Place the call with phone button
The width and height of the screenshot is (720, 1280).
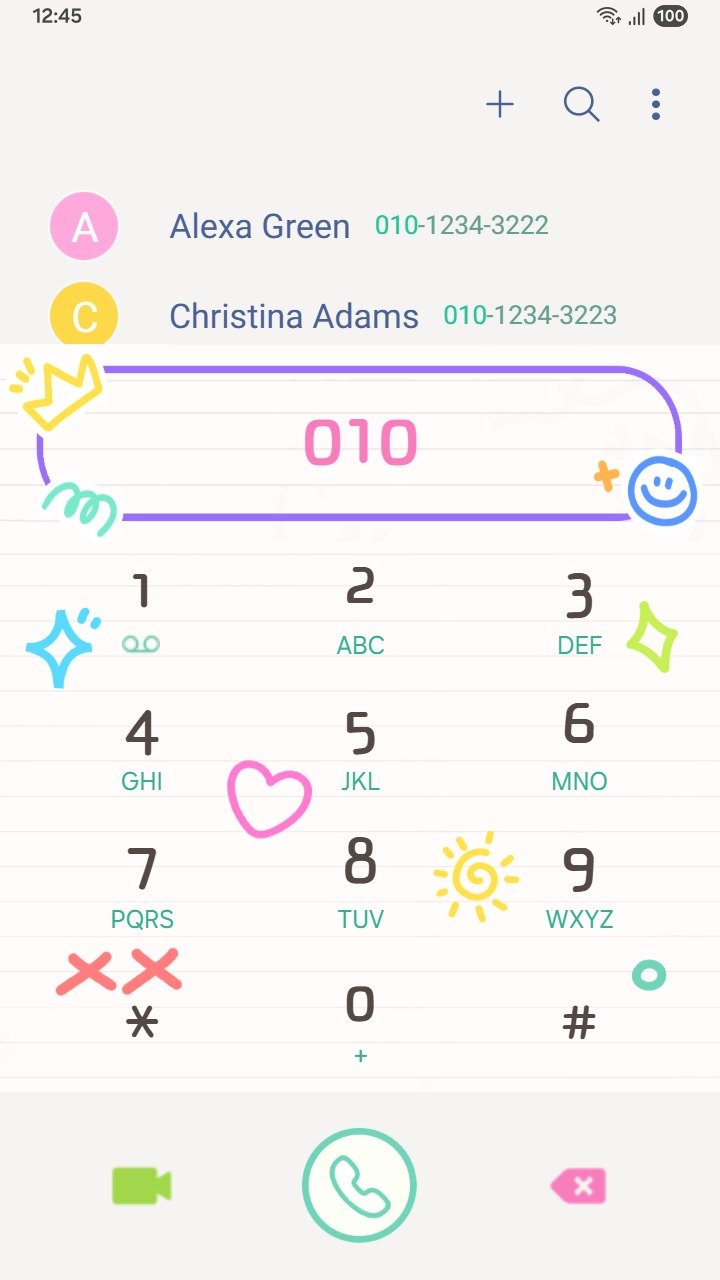tap(359, 1186)
